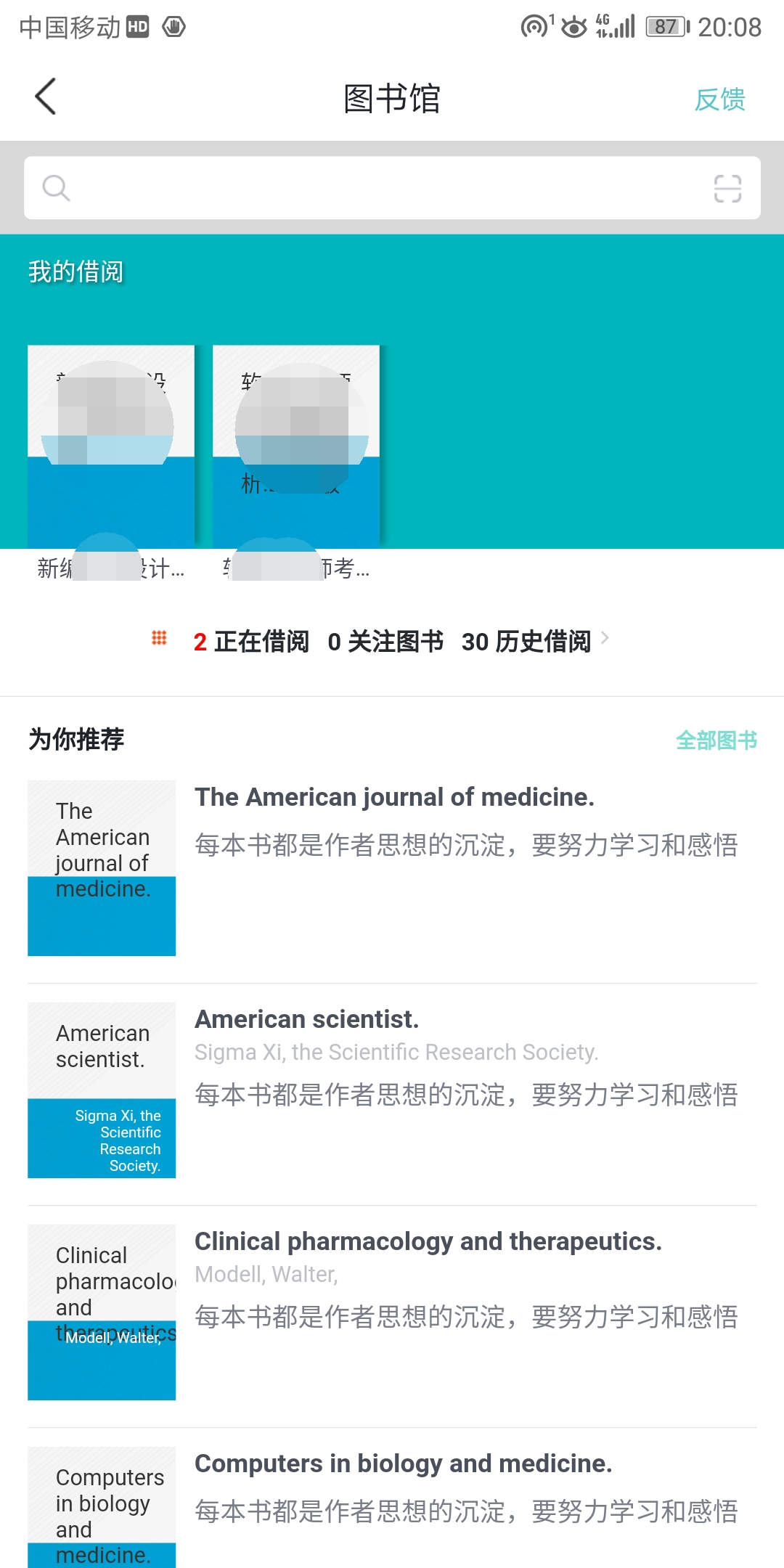Screen dimensions: 784x1568
Task: Open 历史借阅 borrowing history
Action: 527,642
